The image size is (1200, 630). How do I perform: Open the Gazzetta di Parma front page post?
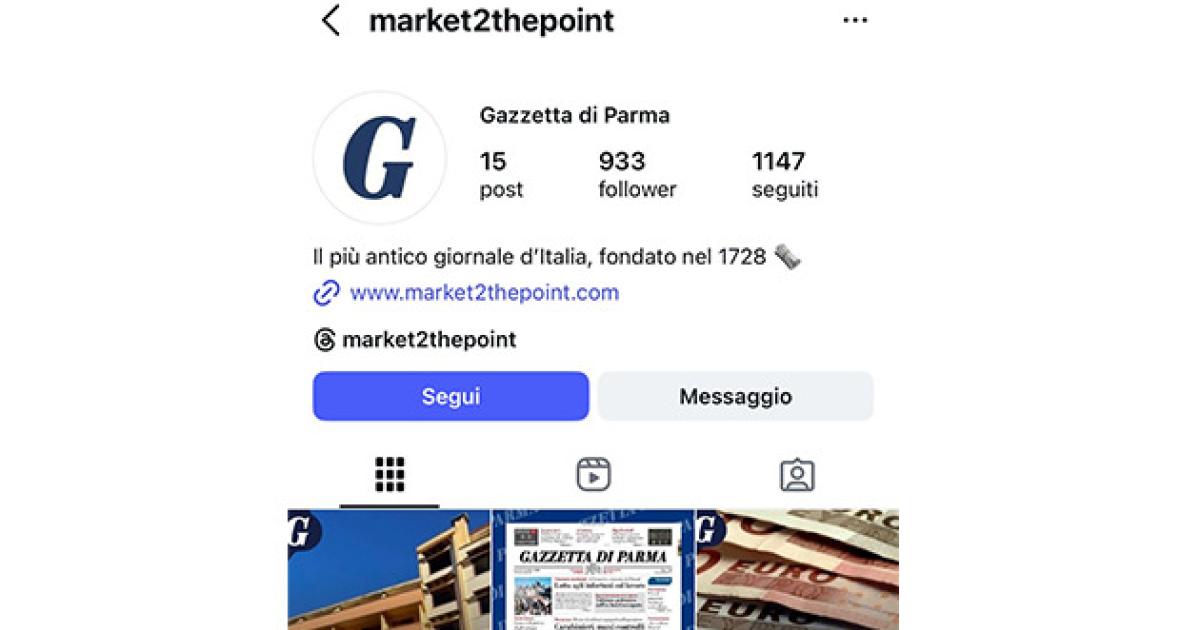(594, 572)
